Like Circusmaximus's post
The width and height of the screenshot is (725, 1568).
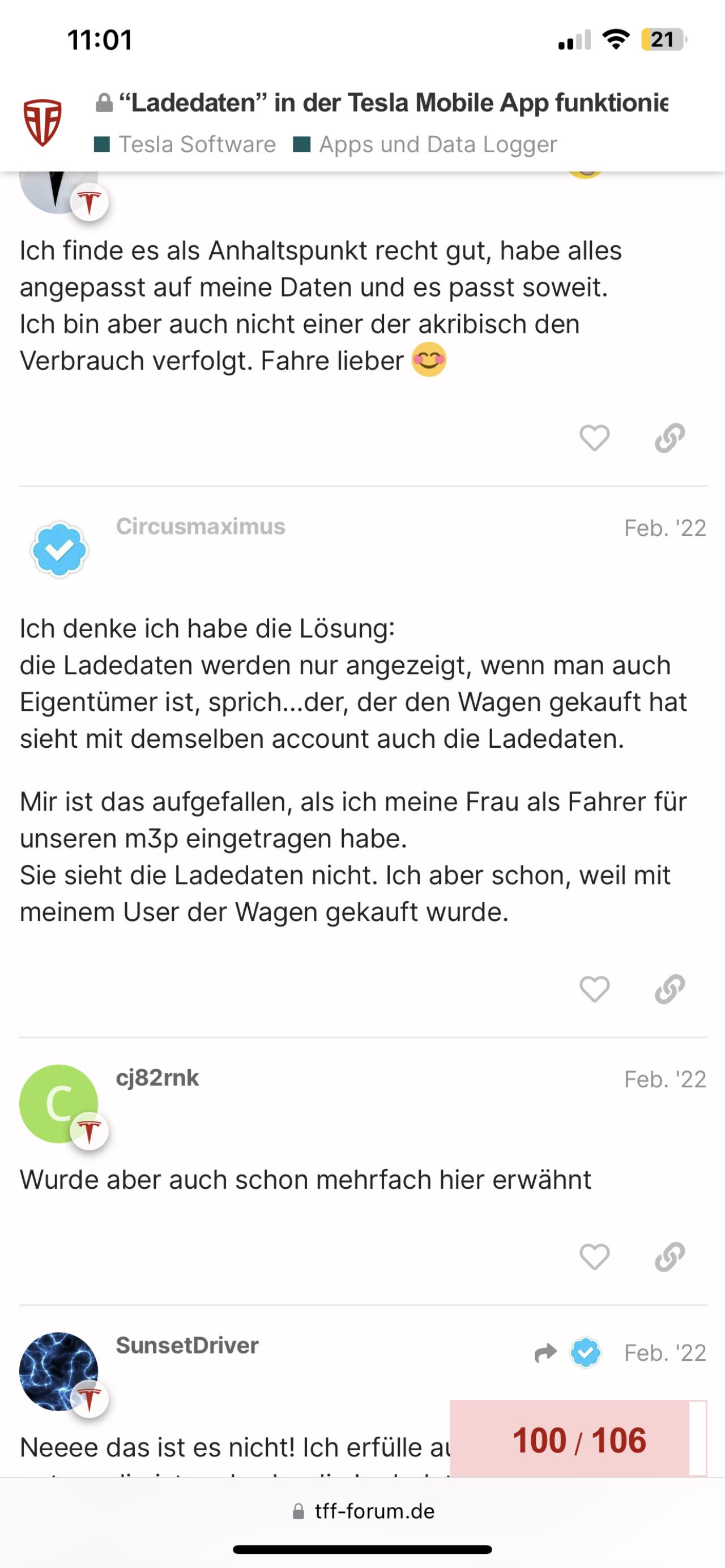click(594, 988)
